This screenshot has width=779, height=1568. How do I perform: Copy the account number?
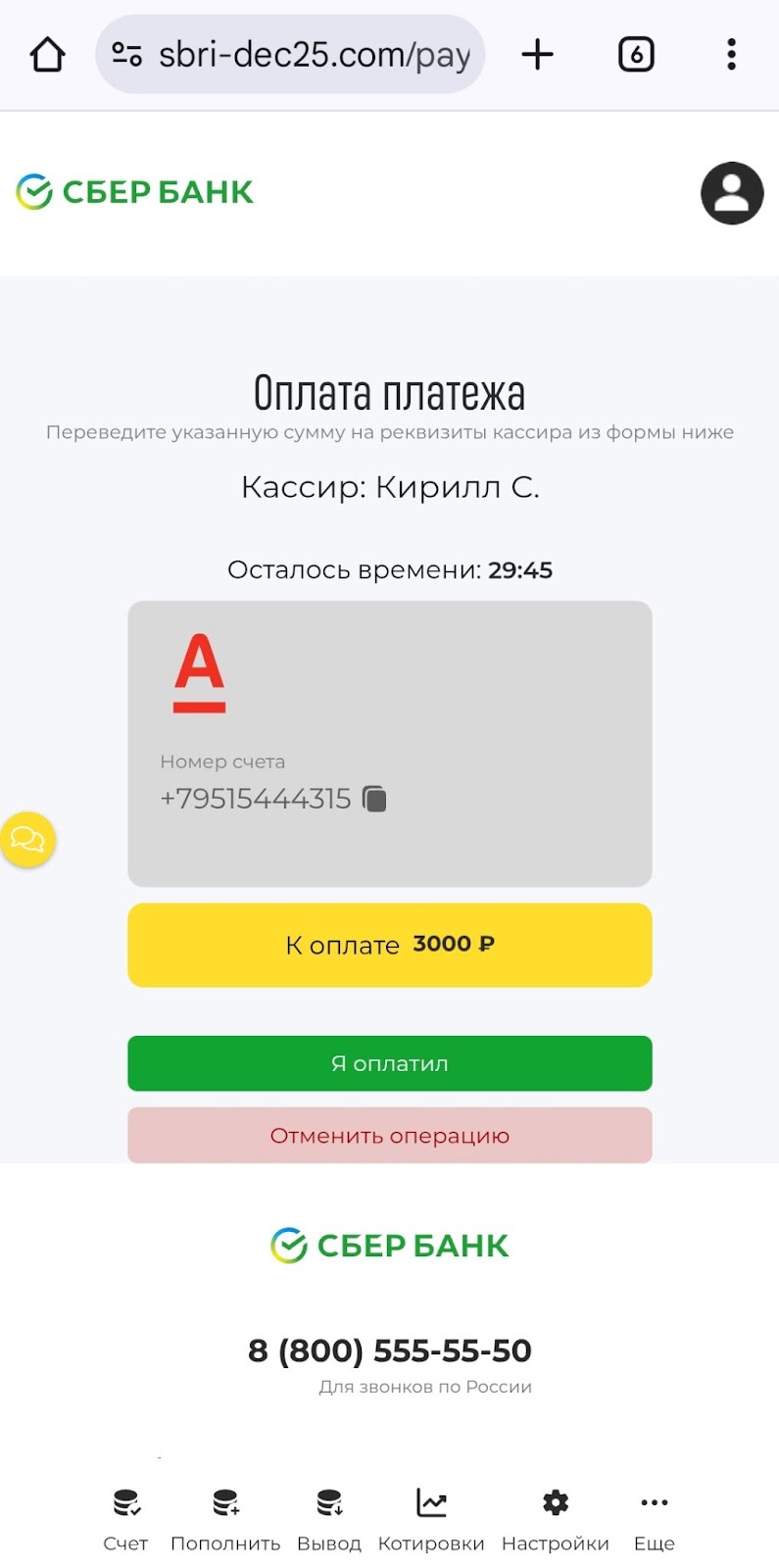point(375,799)
